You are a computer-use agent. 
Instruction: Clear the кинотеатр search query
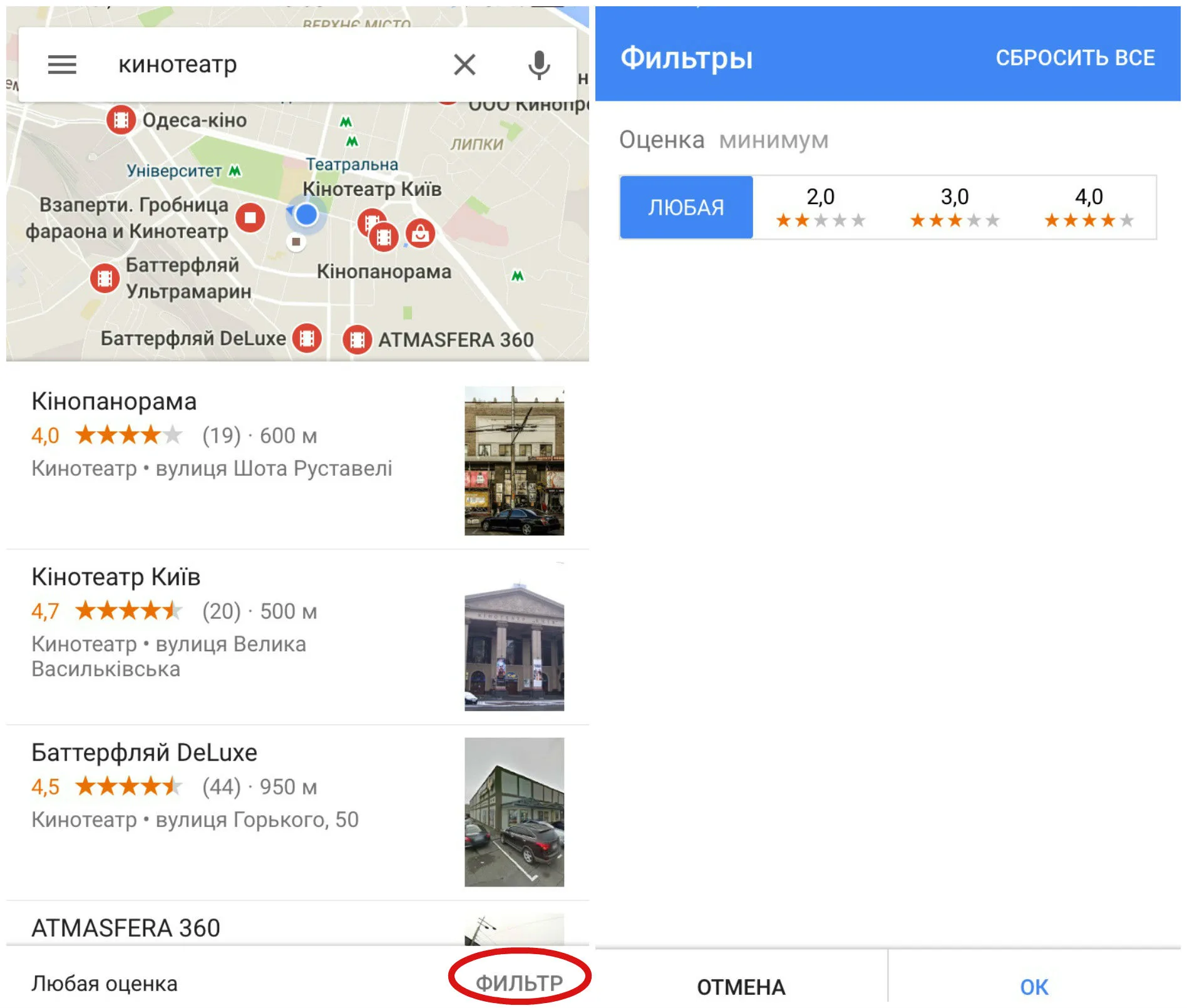click(x=465, y=64)
